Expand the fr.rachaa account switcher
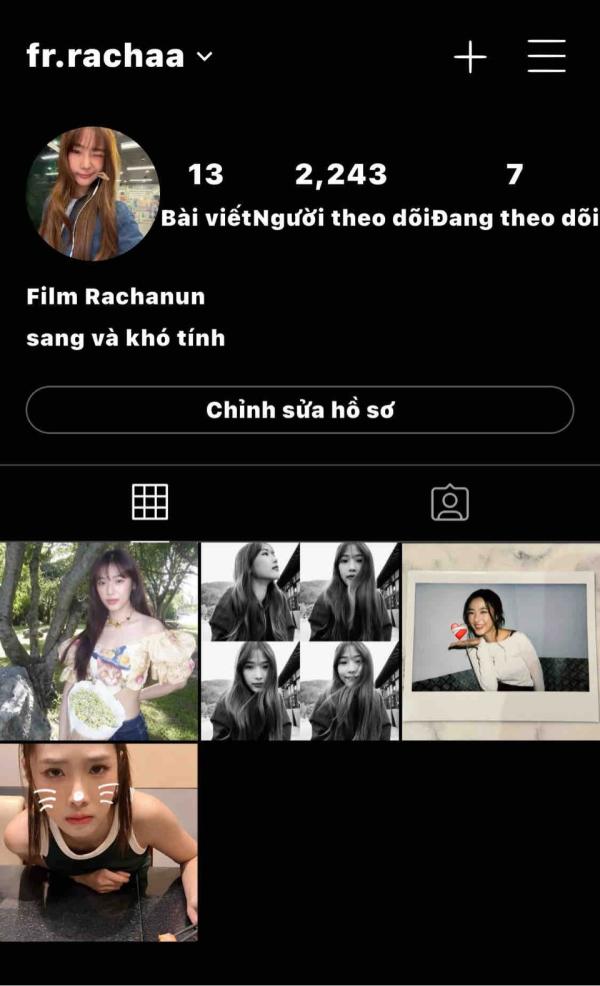 [119, 56]
